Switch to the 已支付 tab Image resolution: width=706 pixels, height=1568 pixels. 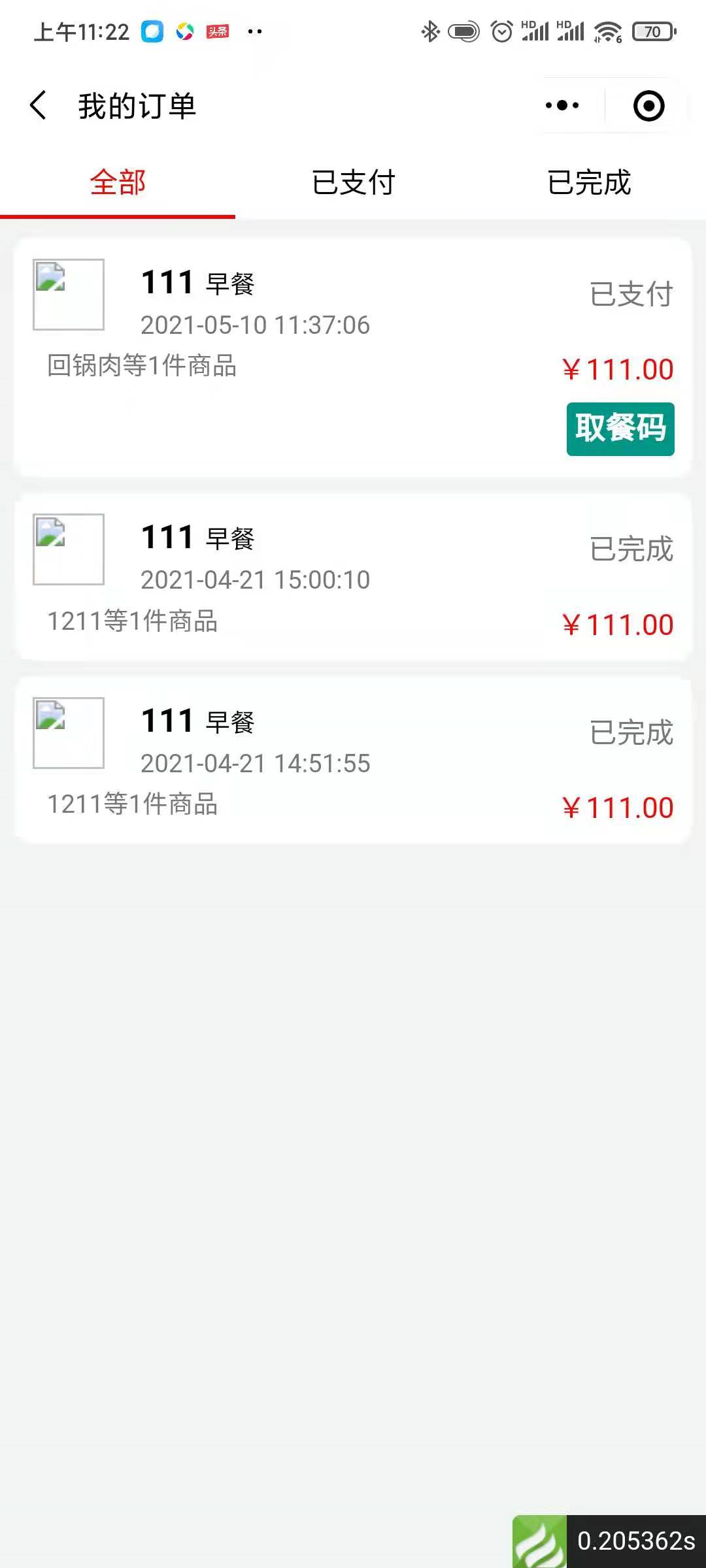pos(353,184)
